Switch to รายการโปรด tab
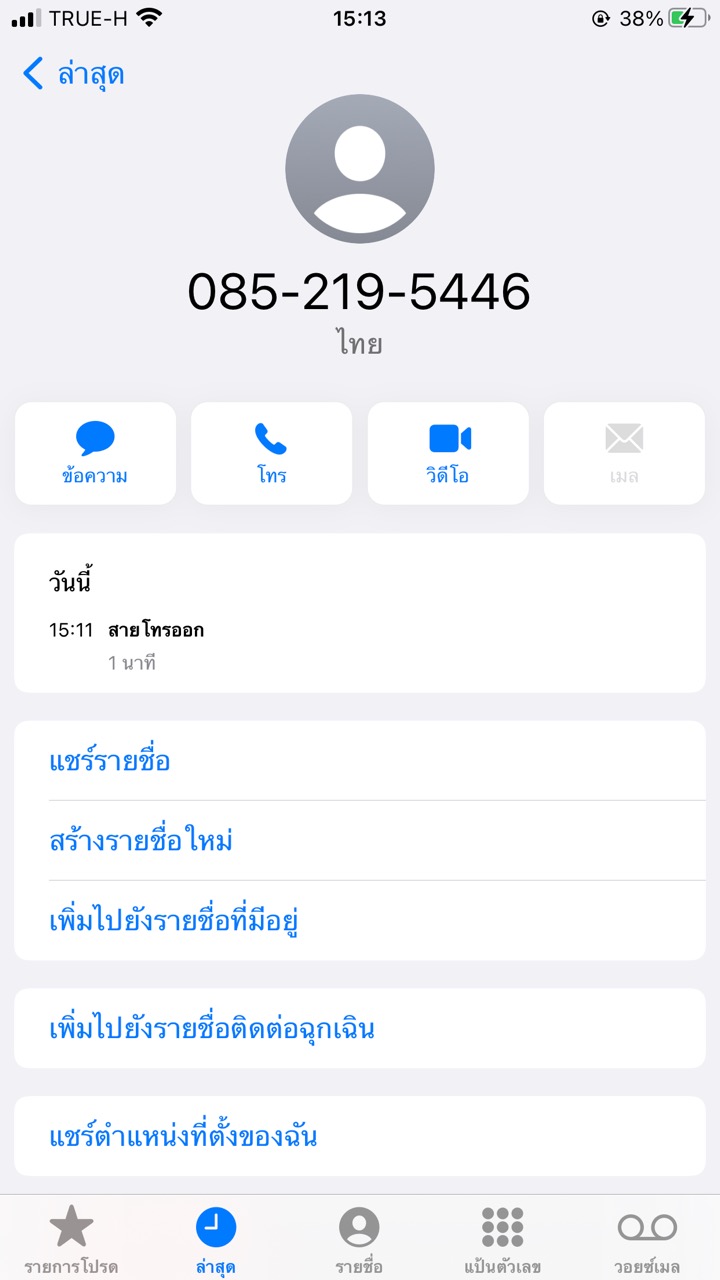The image size is (720, 1280). (72, 1238)
